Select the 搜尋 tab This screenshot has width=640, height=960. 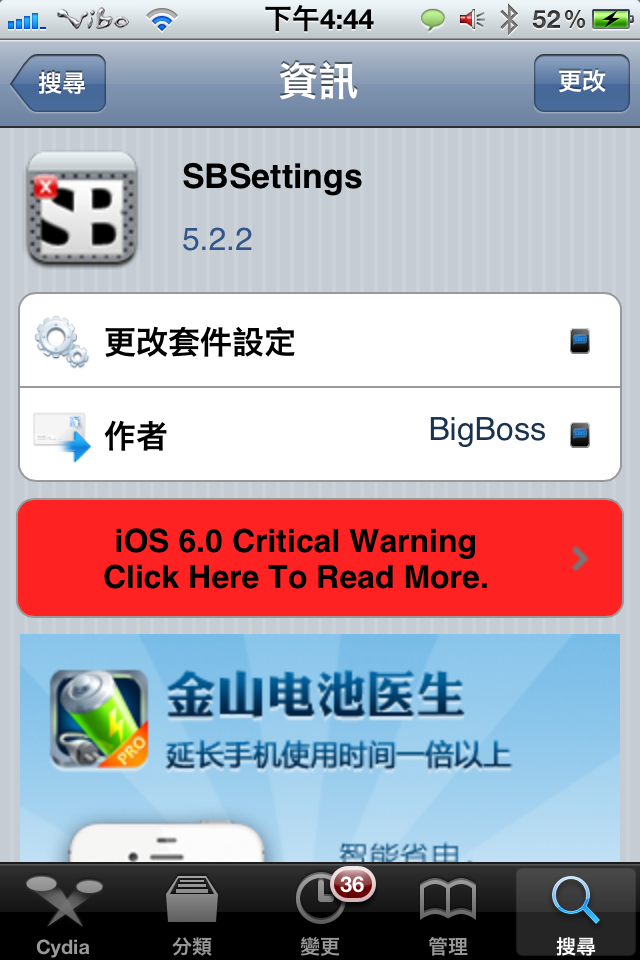[x=575, y=913]
